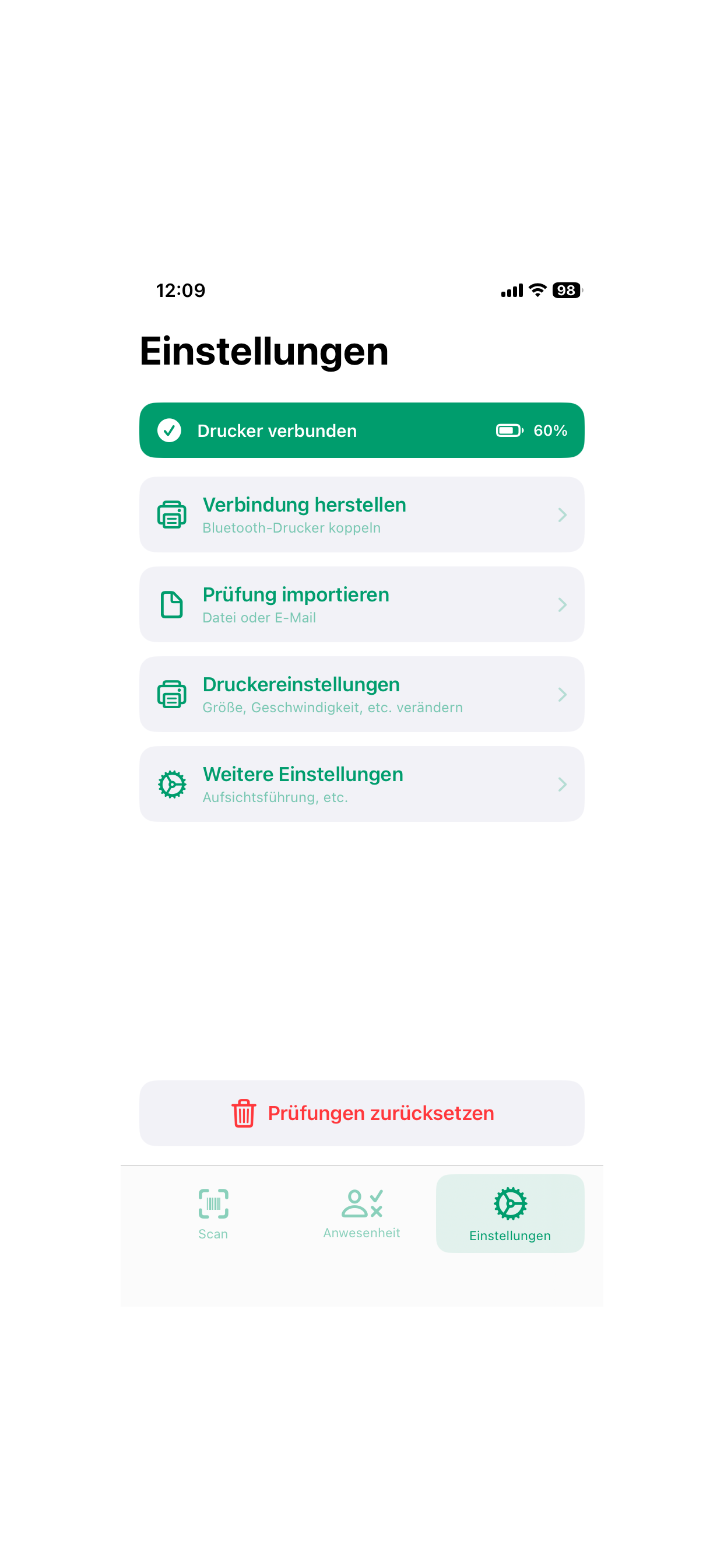
Task: Tap the Drucker verbunden status banner
Action: coord(361,430)
